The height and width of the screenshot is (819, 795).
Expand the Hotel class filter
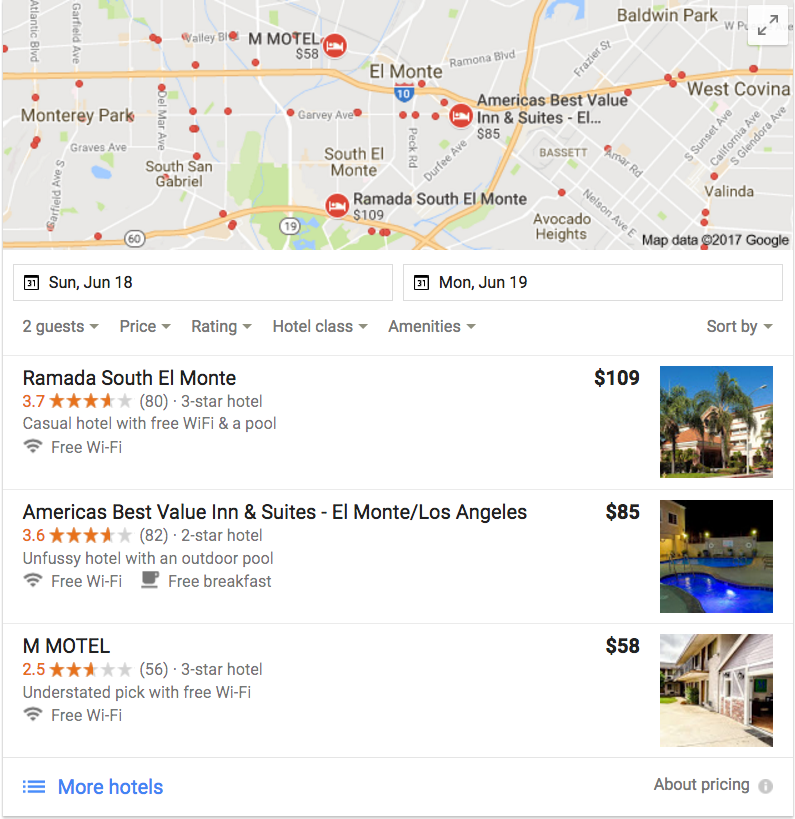point(320,326)
